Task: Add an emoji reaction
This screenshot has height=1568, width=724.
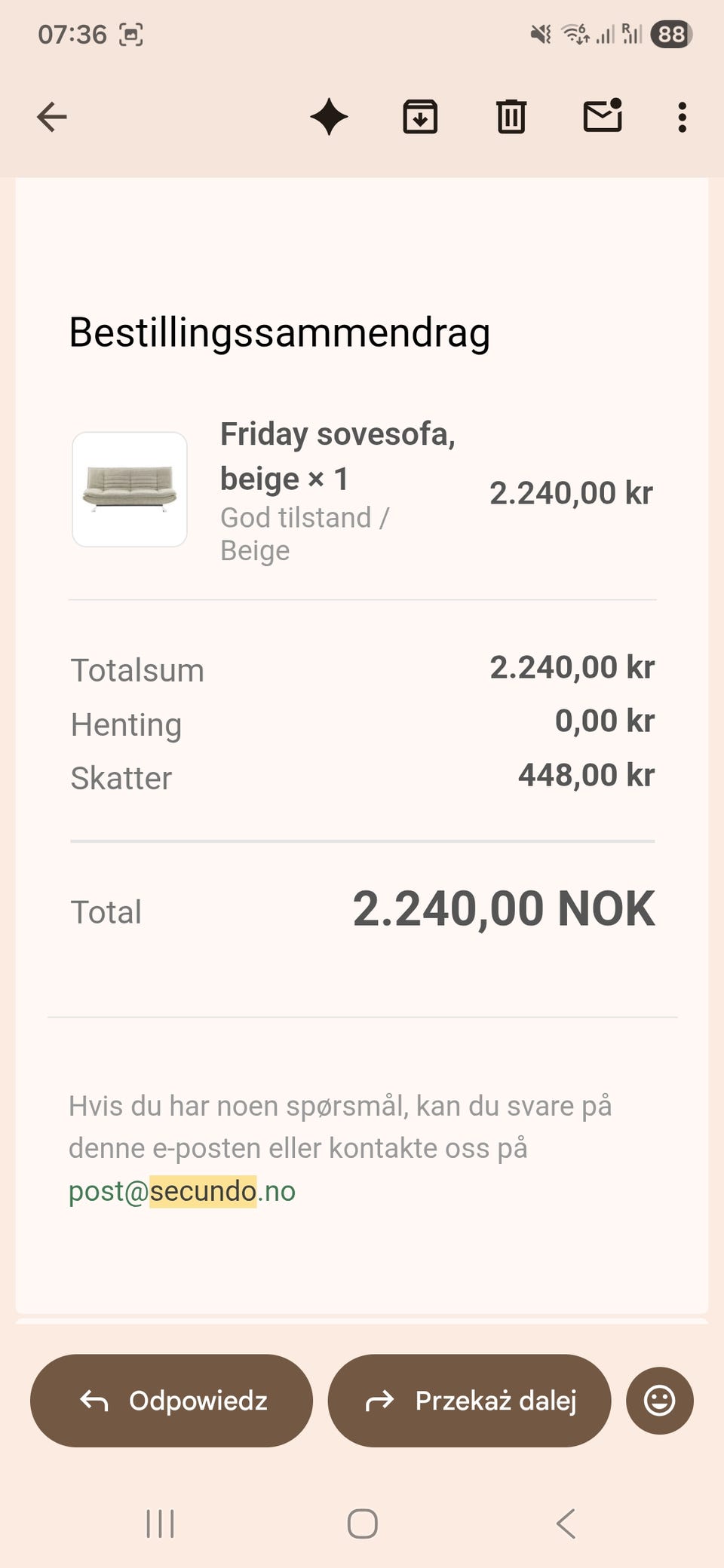Action: (x=659, y=1401)
